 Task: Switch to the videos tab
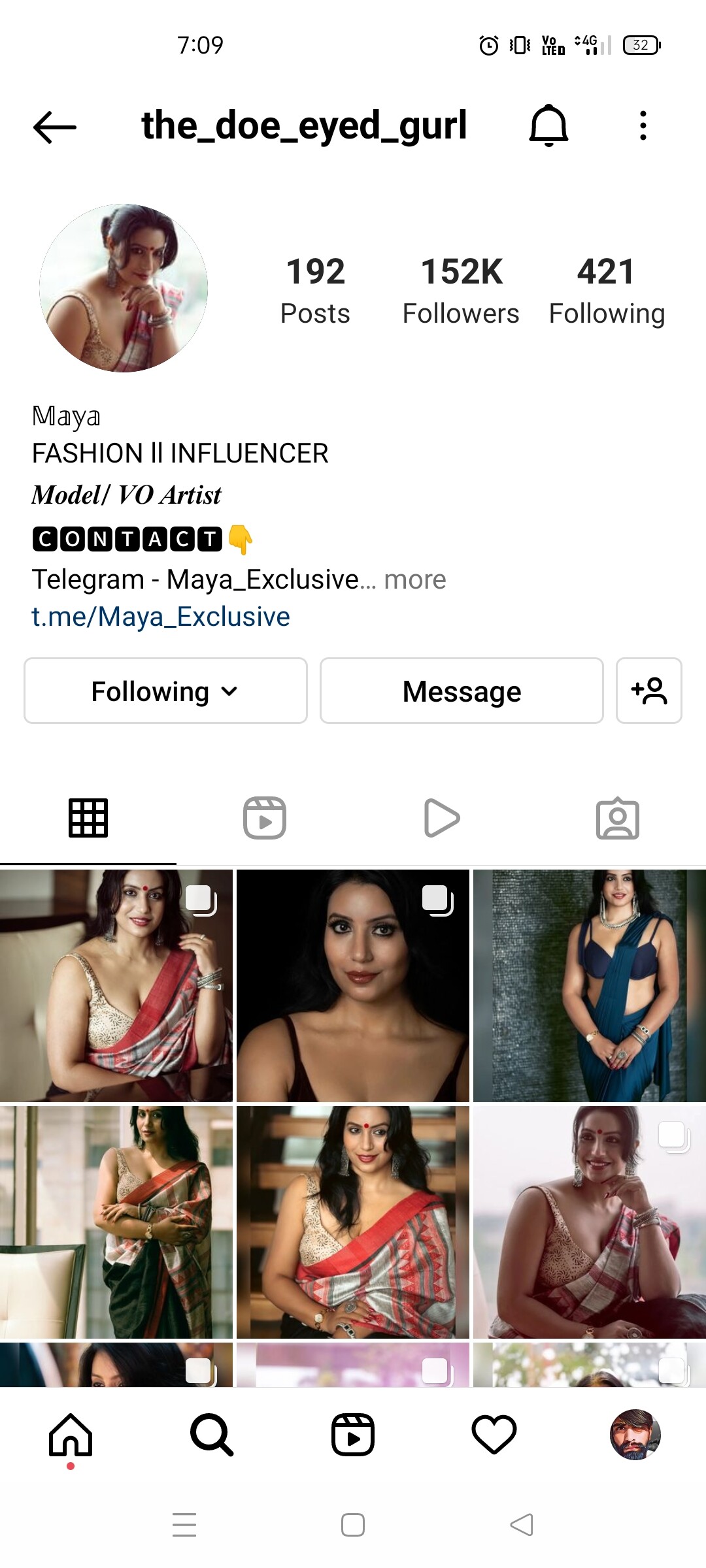coord(441,818)
